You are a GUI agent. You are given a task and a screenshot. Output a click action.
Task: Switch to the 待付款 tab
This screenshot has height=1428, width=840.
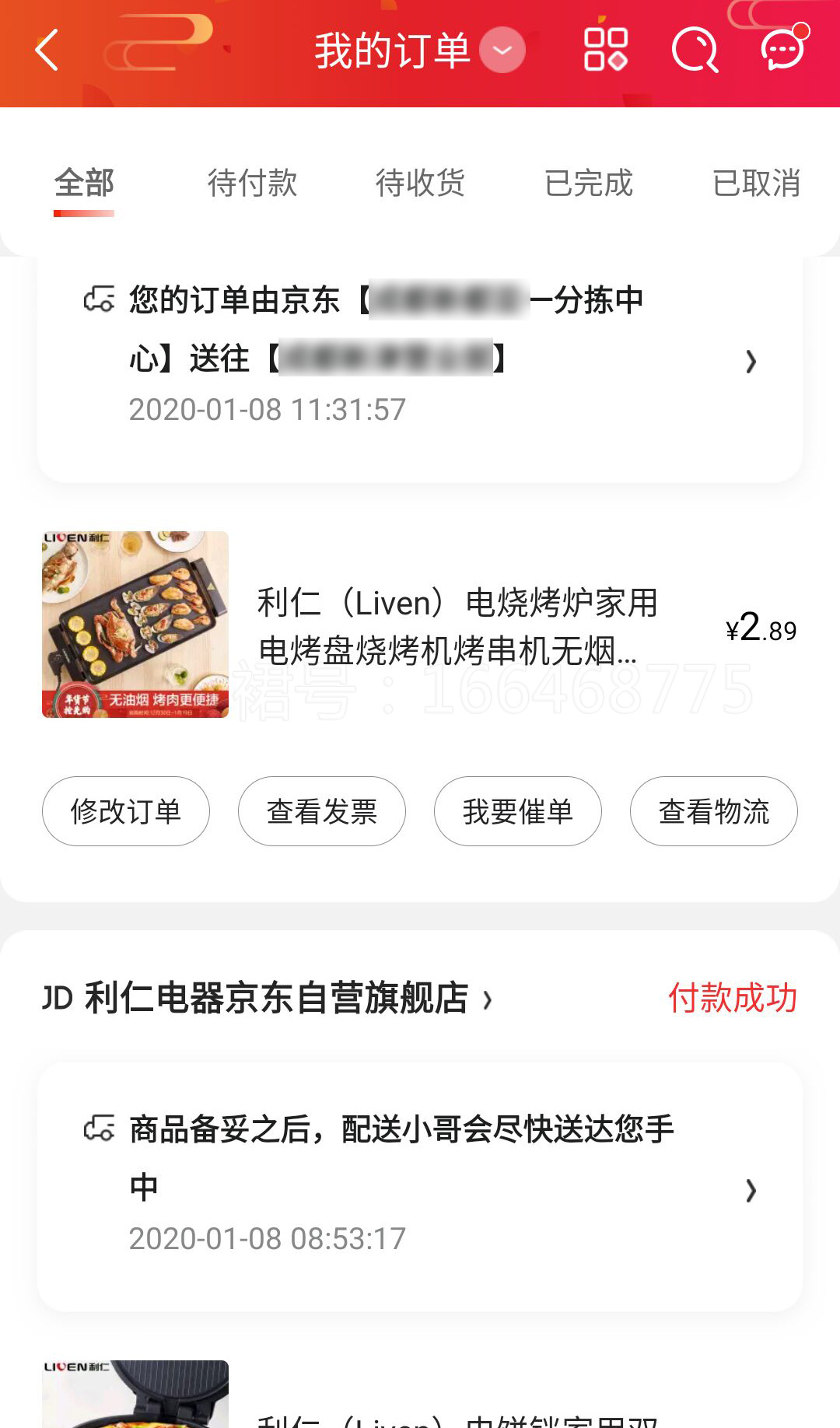pos(252,184)
